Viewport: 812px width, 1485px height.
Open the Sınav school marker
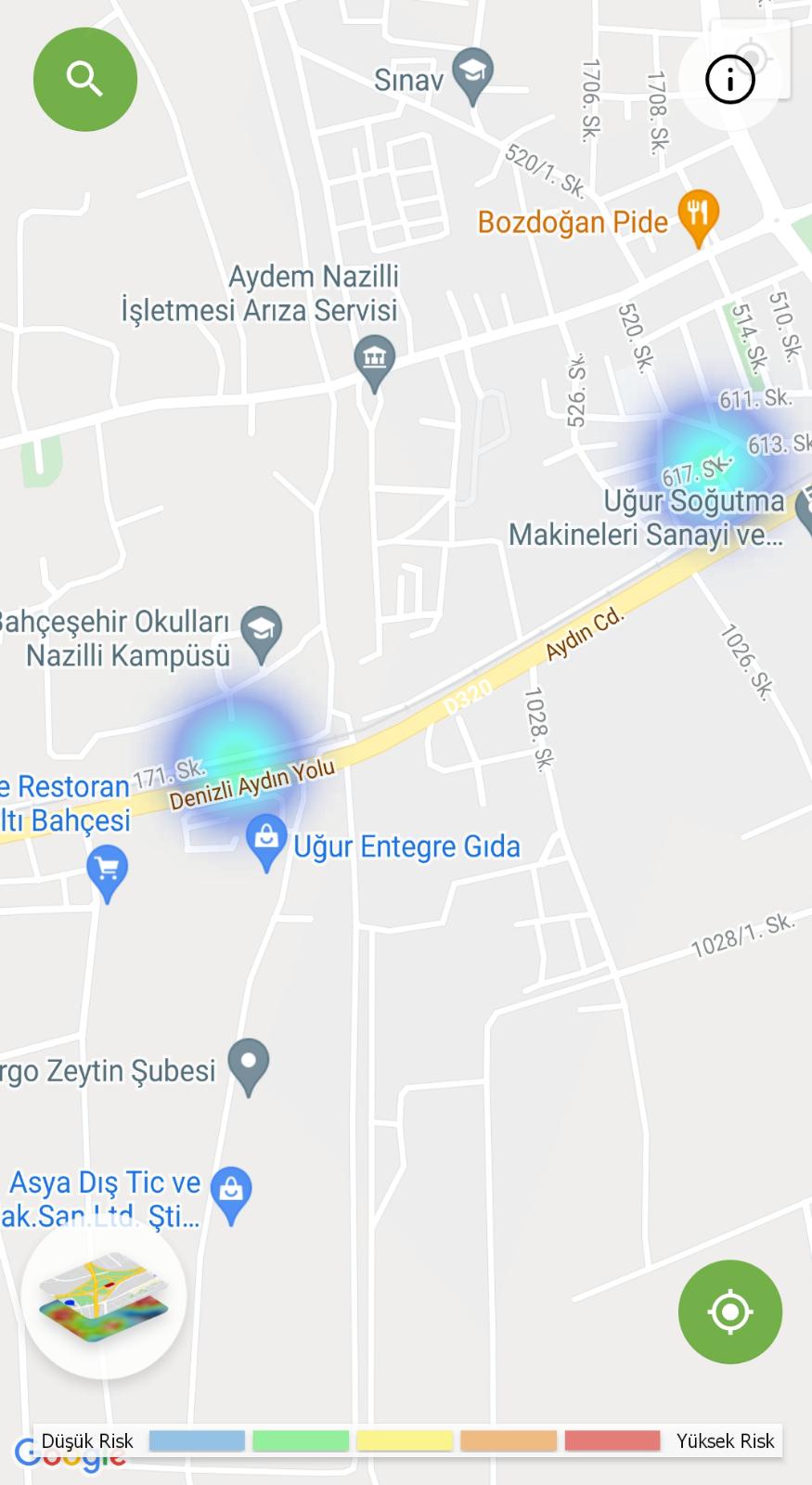pyautogui.click(x=472, y=73)
